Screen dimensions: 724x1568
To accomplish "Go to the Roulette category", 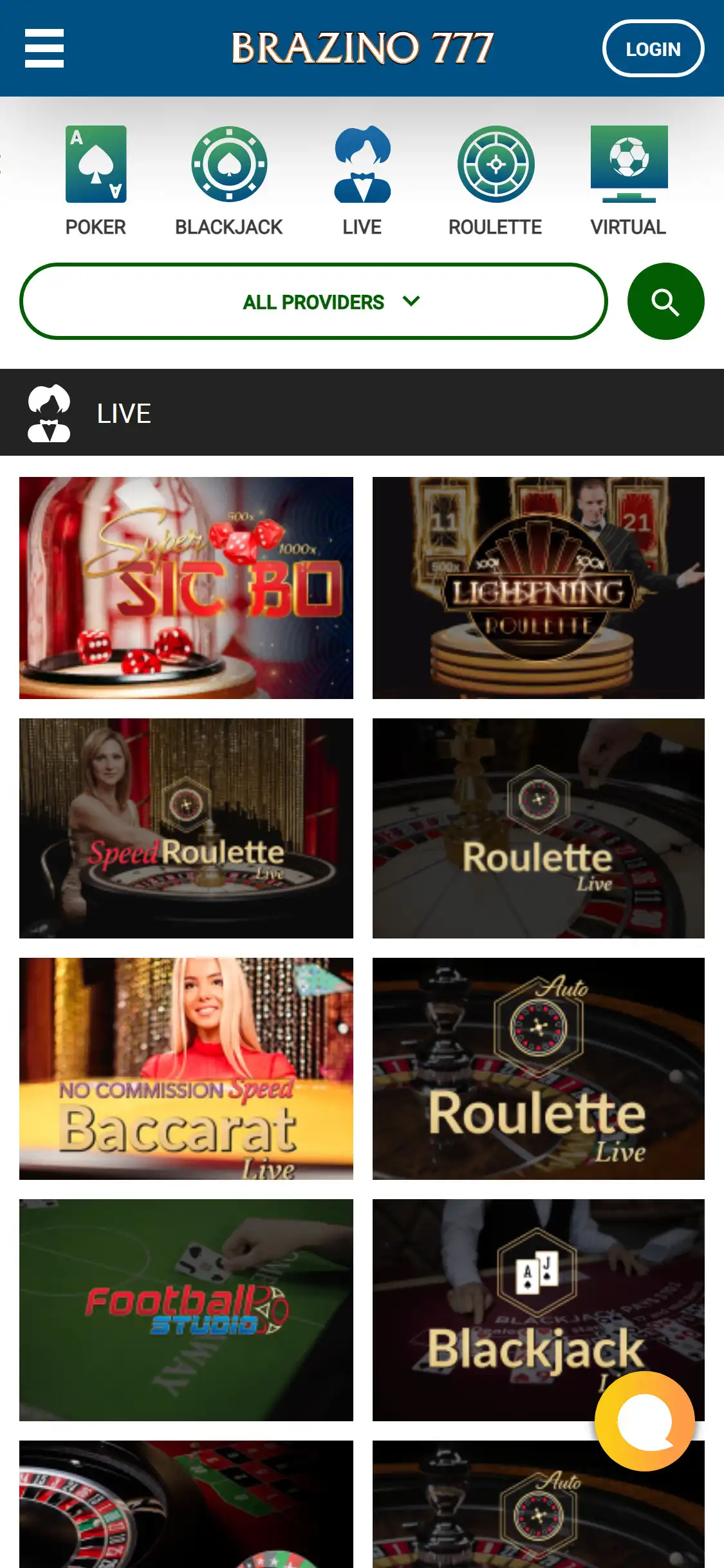I will (495, 181).
